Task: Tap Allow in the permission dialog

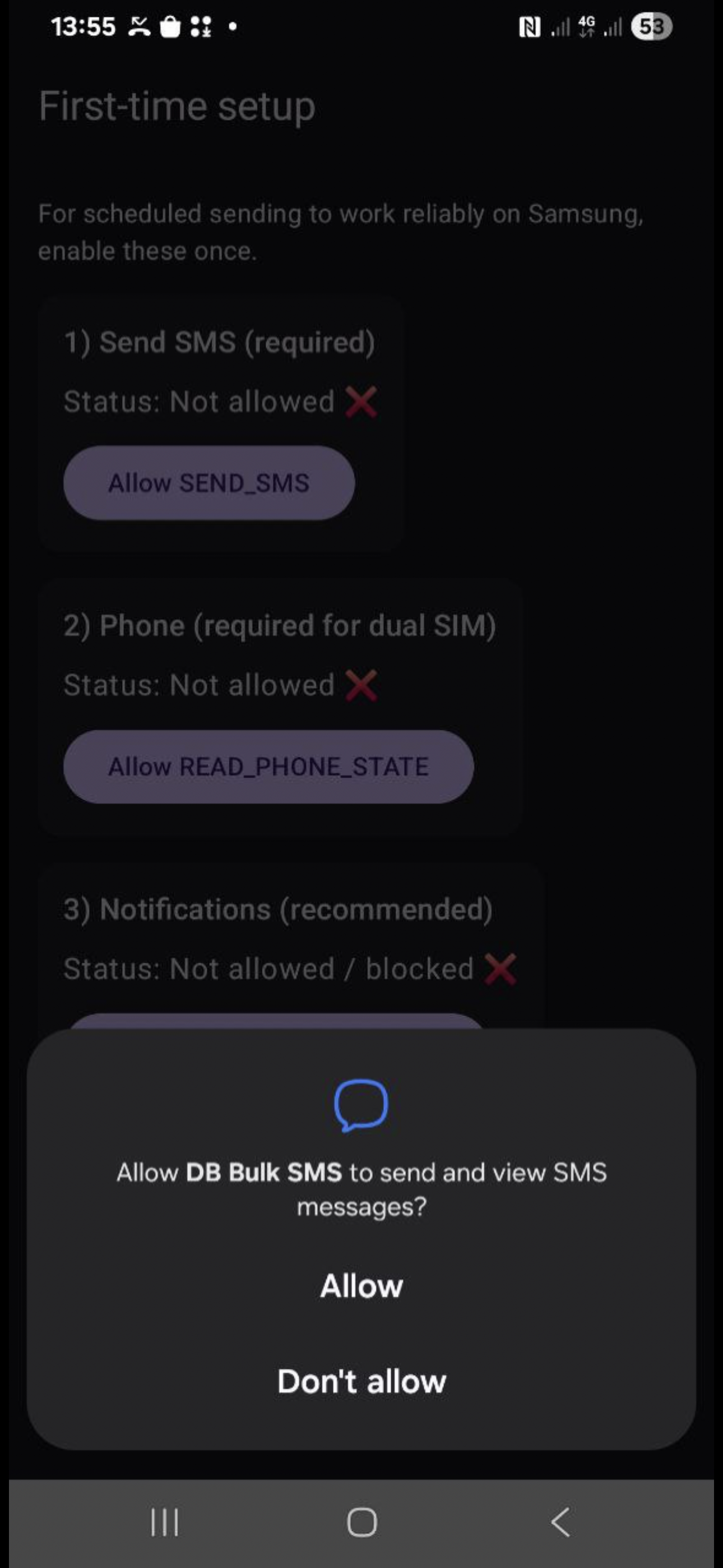Action: click(361, 1285)
